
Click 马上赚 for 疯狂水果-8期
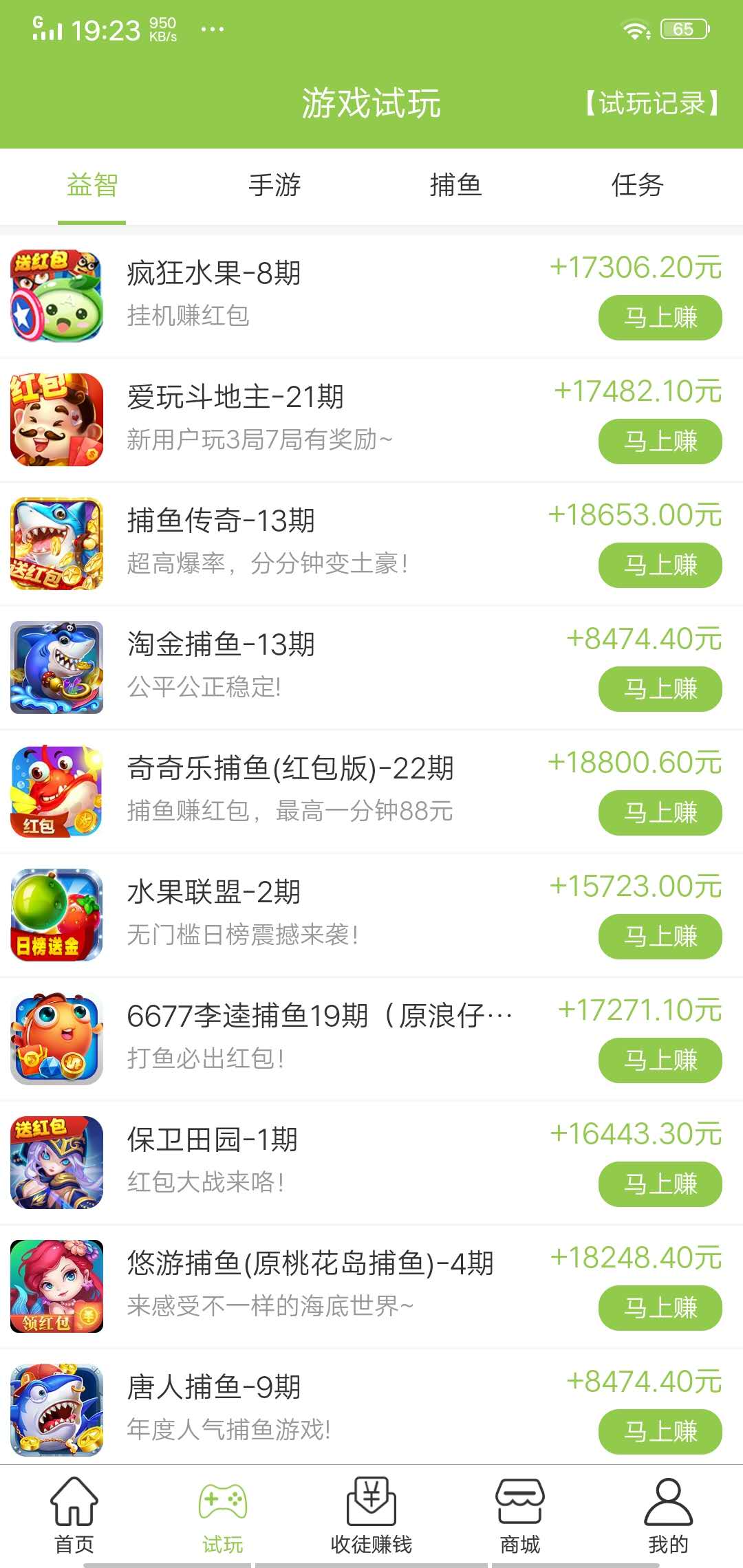tap(659, 316)
